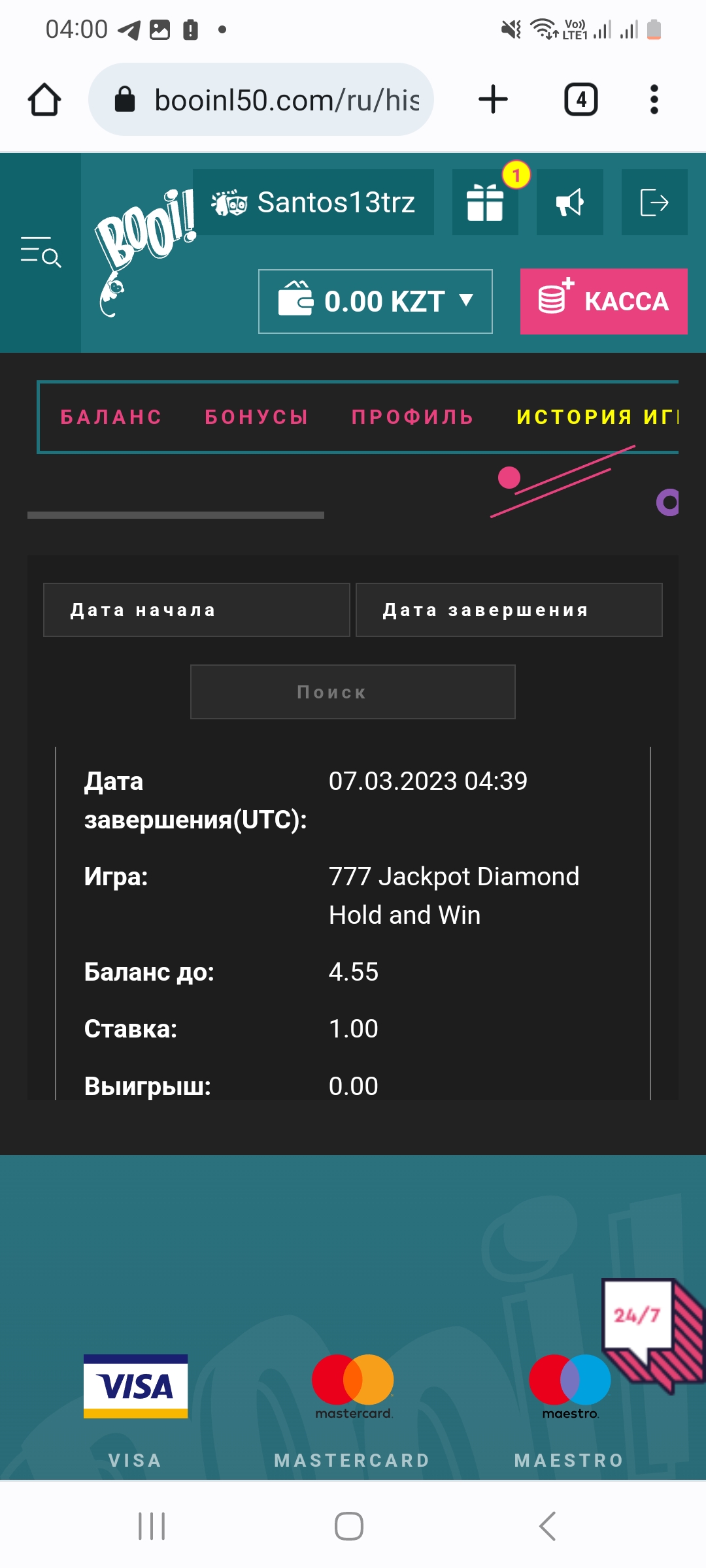Open the gift bonuses icon
Screen dimensions: 706x1568
[485, 203]
